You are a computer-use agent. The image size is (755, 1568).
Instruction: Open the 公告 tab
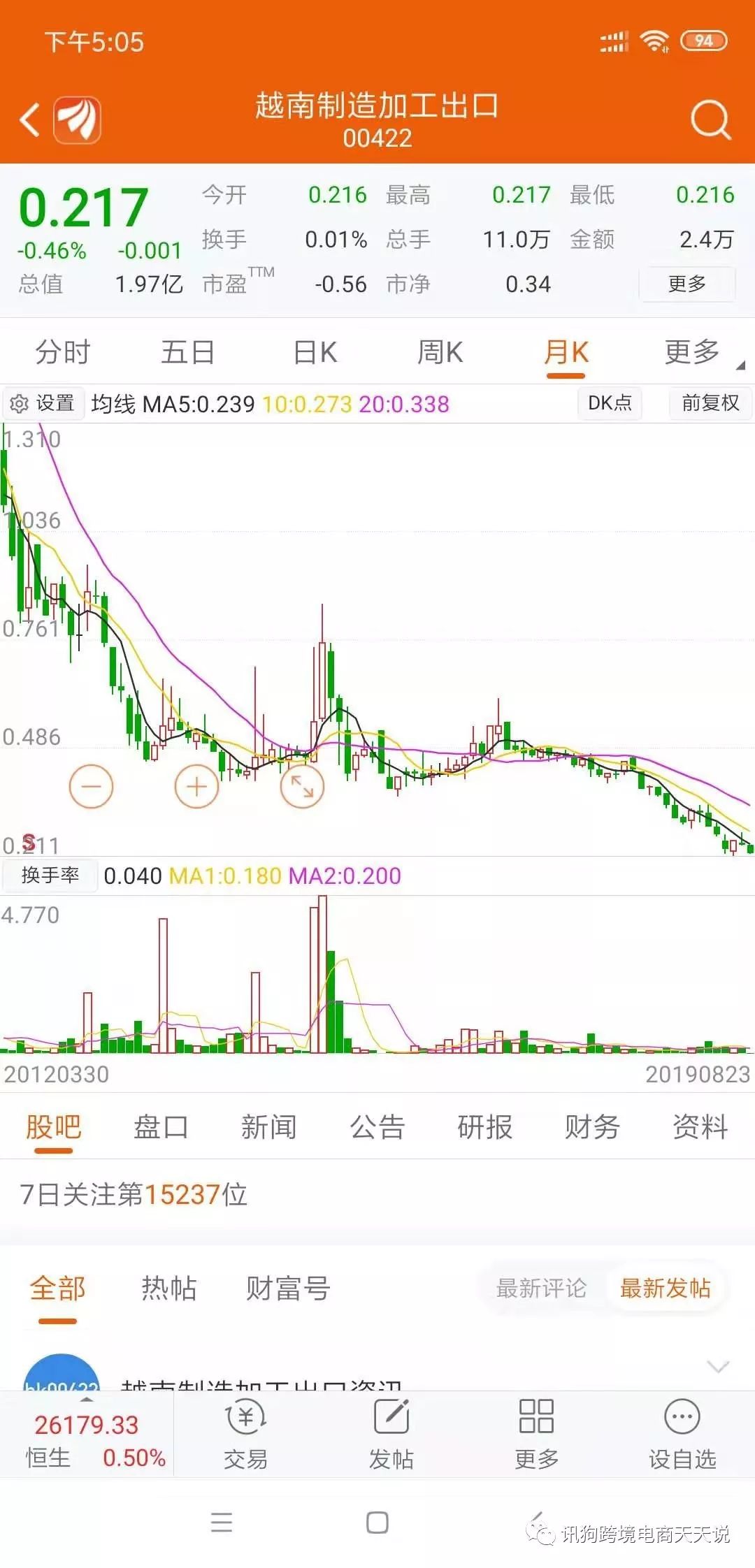[x=377, y=1127]
